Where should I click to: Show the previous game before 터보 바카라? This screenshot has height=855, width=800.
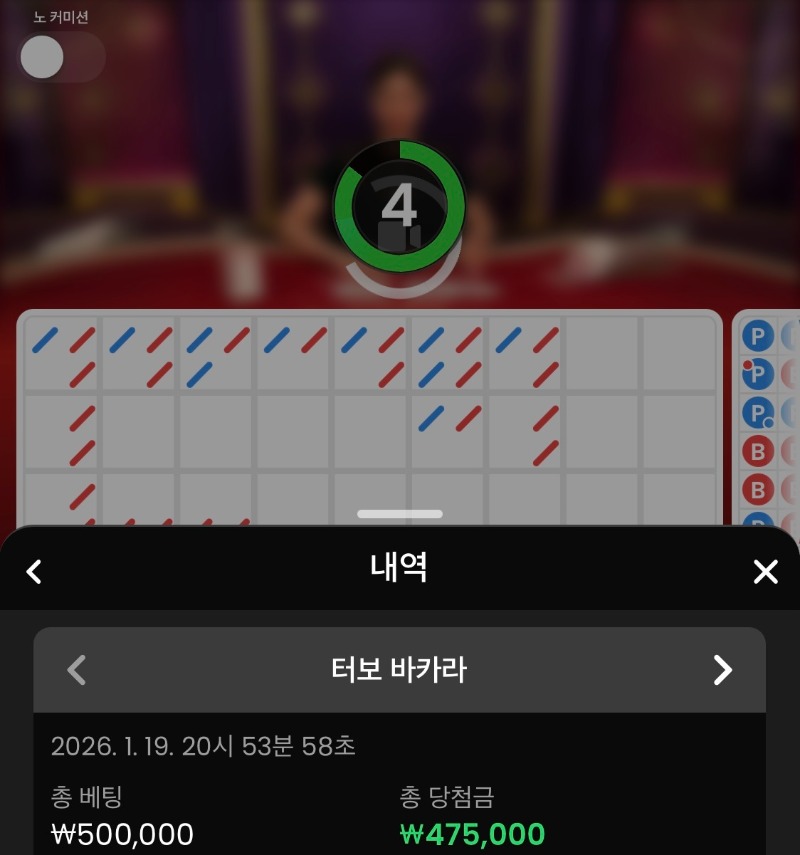coord(77,670)
